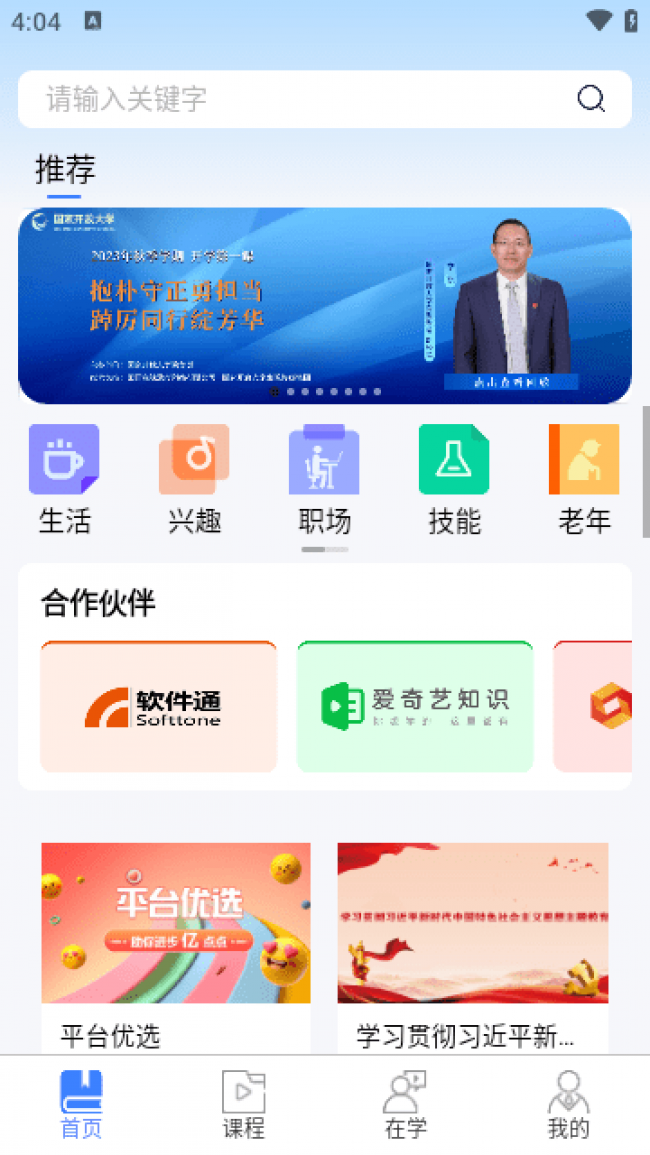This screenshot has width=650, height=1155.
Task: Switch to the 我的 tab
Action: coord(568,1105)
